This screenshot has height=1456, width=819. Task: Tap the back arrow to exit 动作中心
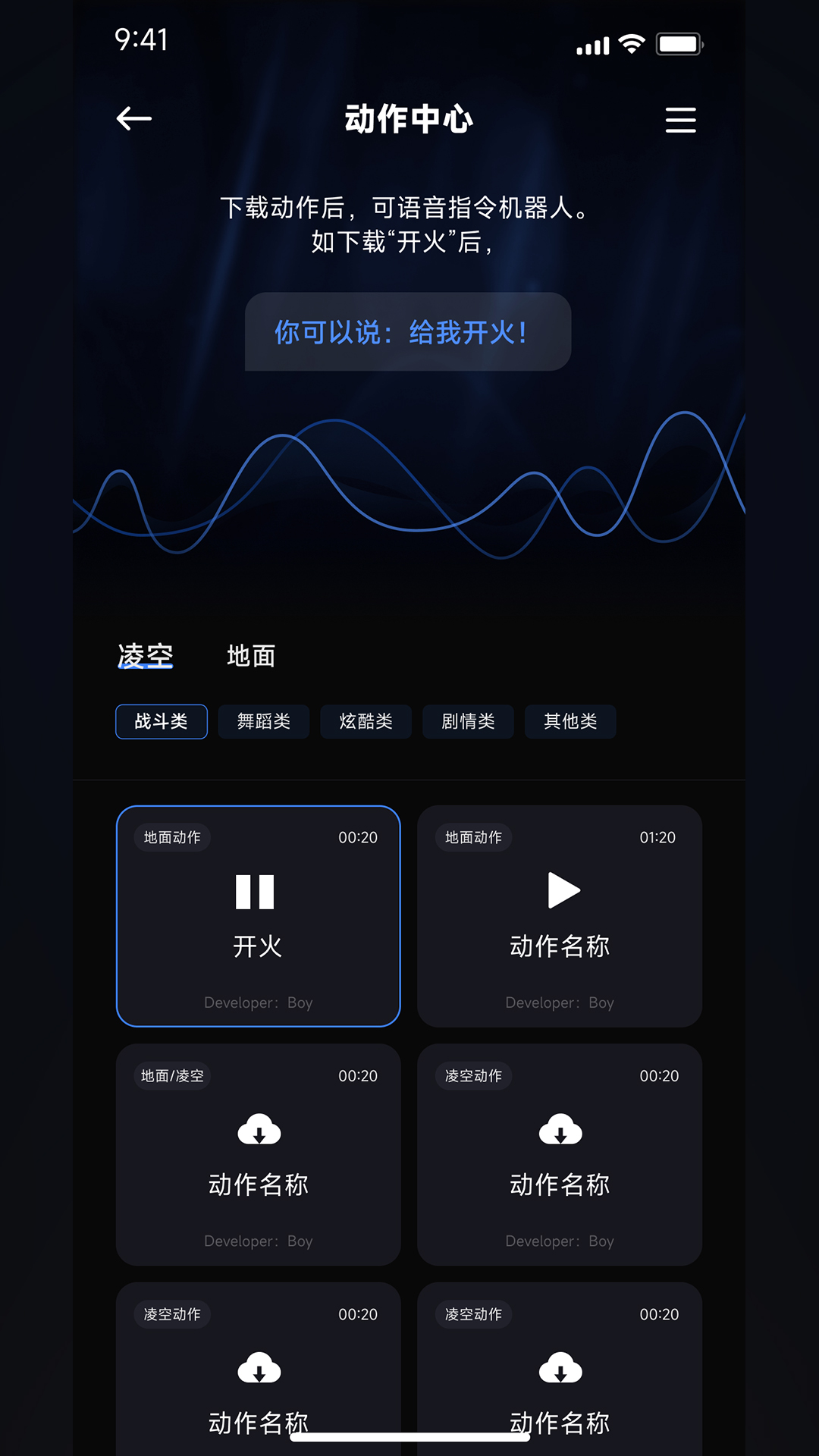pyautogui.click(x=133, y=119)
